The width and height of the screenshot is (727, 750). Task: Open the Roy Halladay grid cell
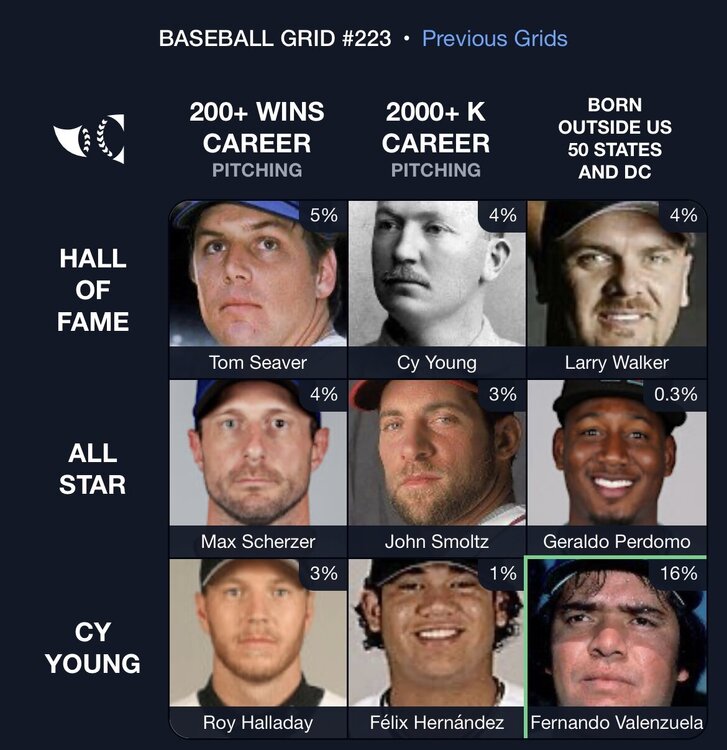point(257,647)
